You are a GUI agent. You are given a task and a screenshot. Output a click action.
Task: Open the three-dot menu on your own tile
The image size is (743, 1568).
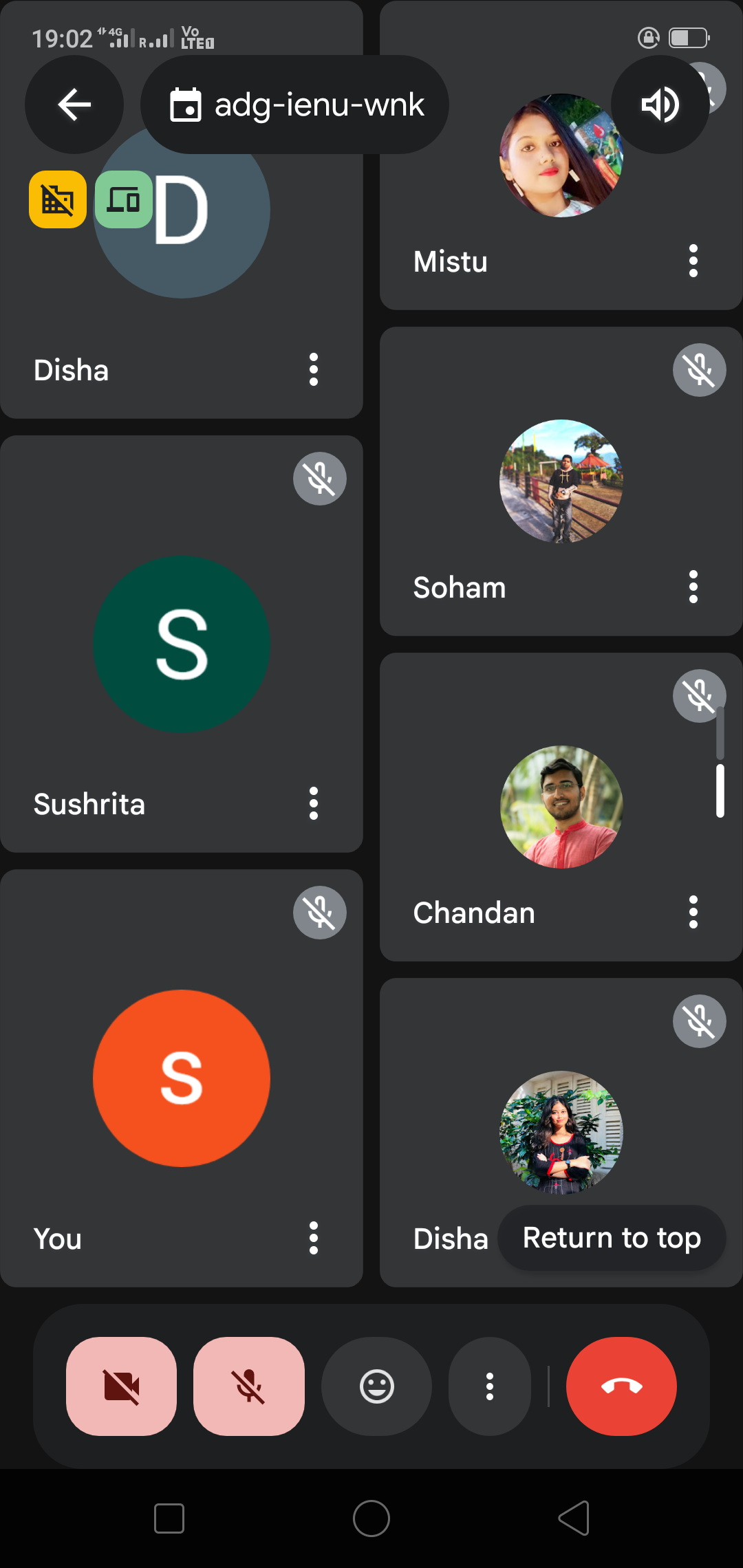314,1239
